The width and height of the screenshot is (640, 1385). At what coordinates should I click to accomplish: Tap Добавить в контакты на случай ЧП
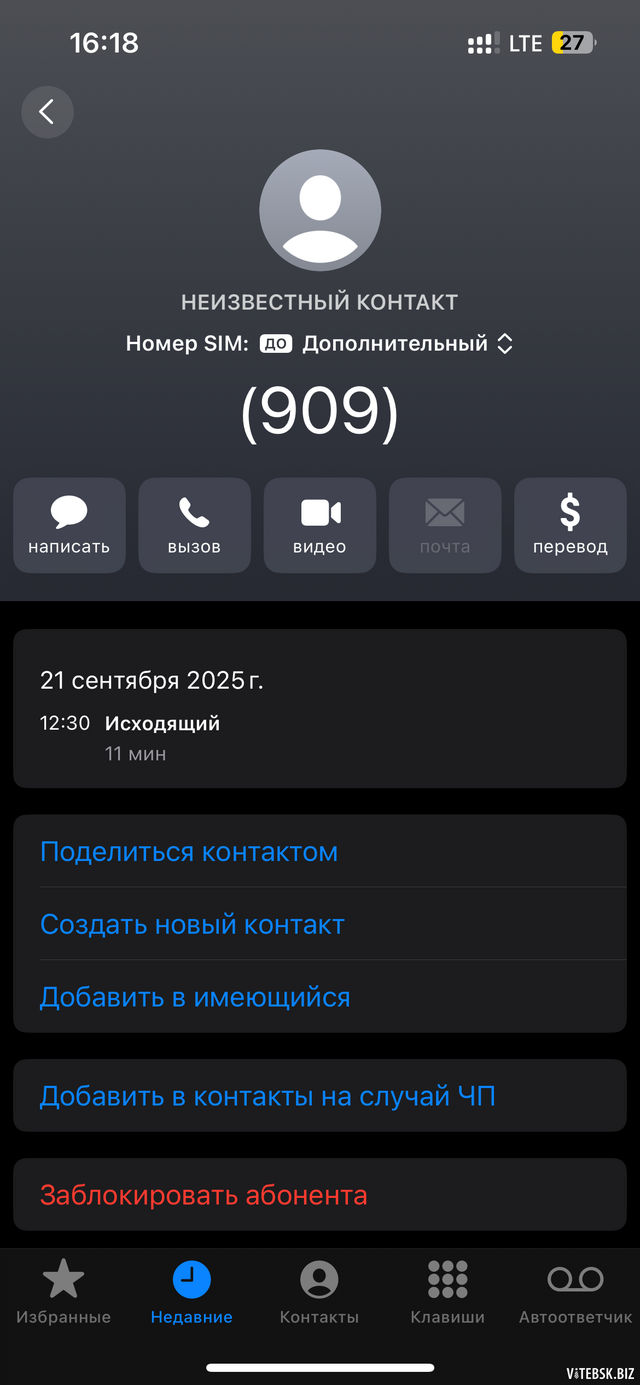267,1096
